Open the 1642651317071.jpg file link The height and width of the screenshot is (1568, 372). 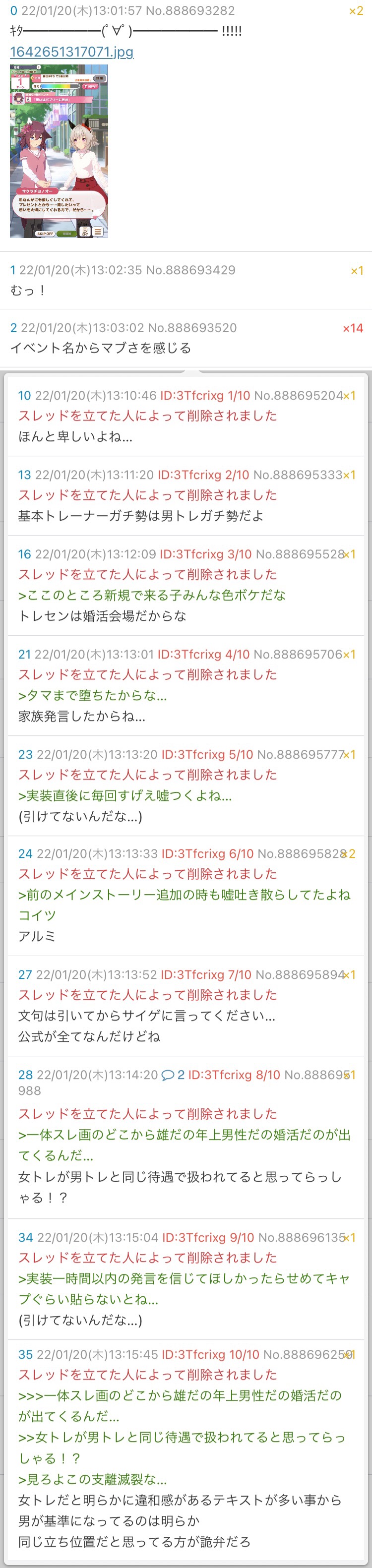[x=71, y=52]
